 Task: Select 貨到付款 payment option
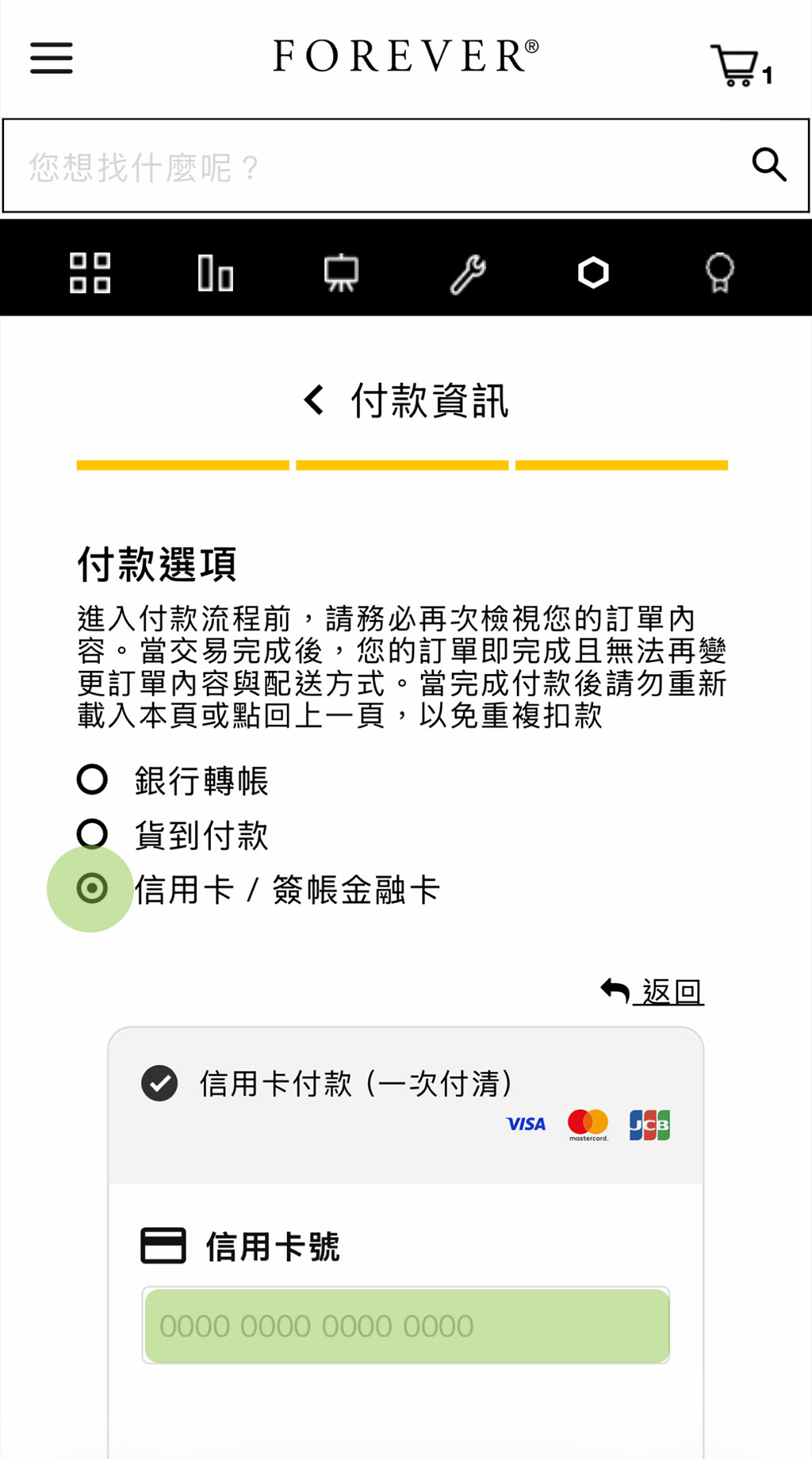click(92, 833)
